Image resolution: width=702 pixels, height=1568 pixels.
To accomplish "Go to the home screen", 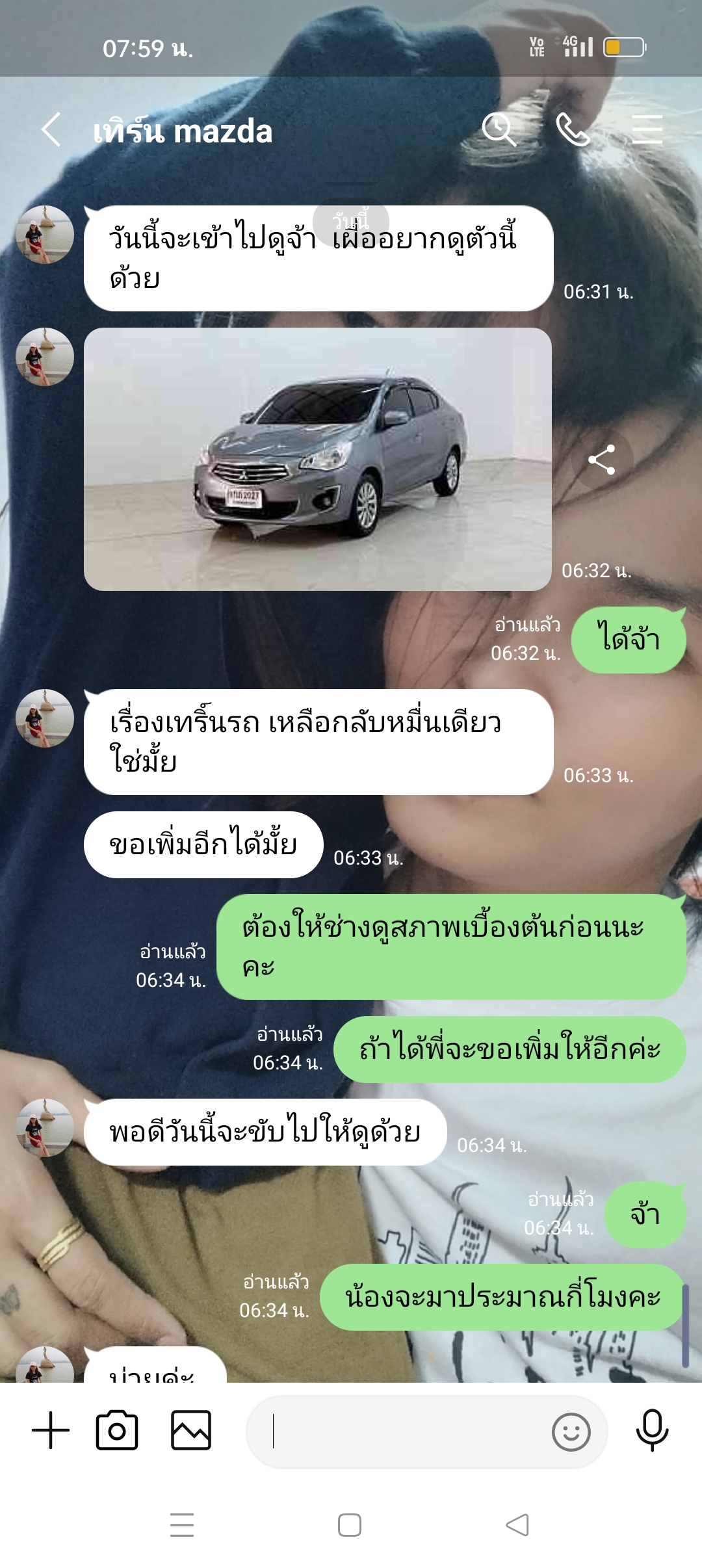I will (x=350, y=1525).
